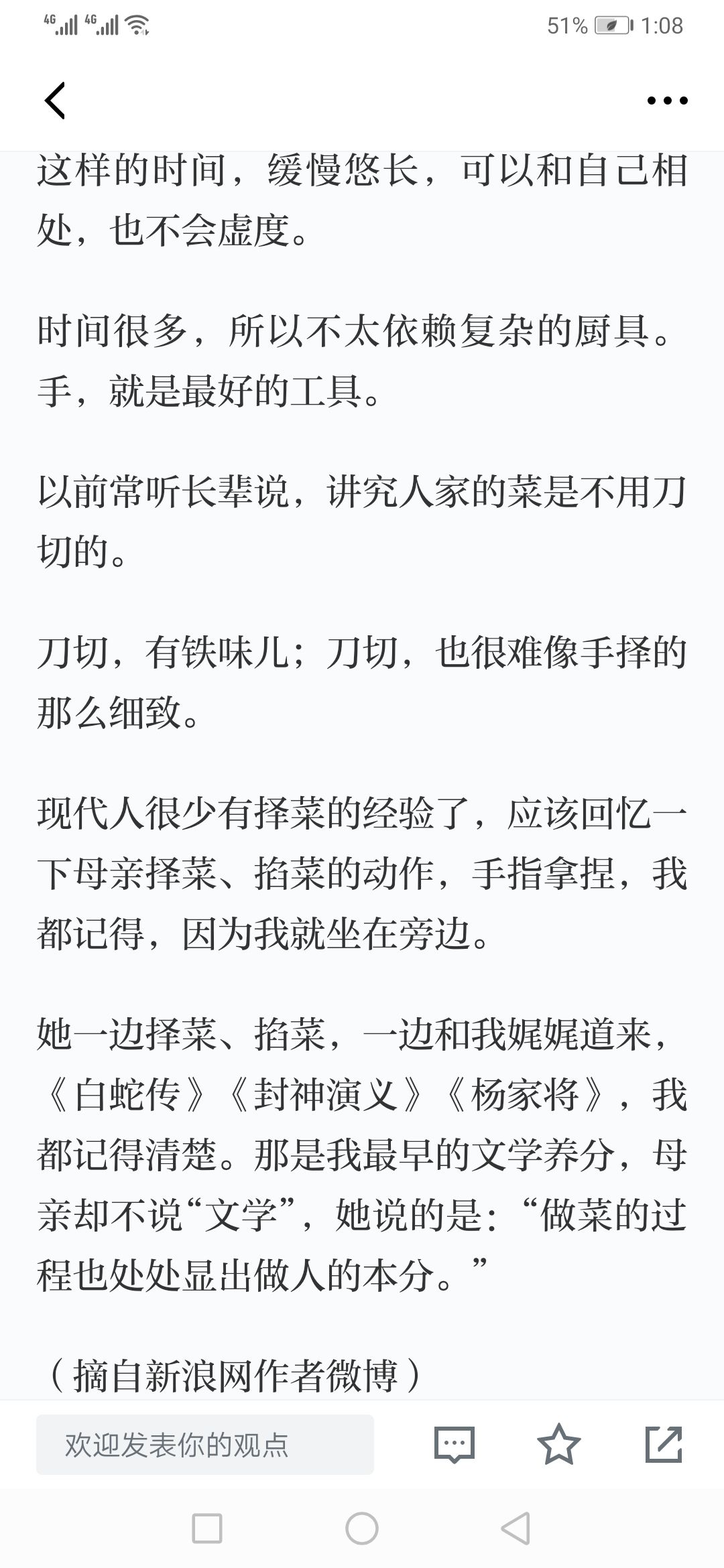Go back using the top-left arrow

(55, 101)
